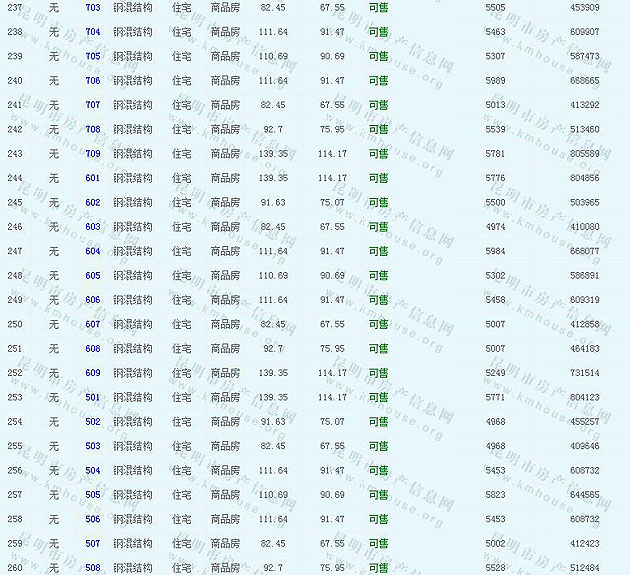The image size is (630, 575).
Task: Select room number 608
Action: [93, 349]
